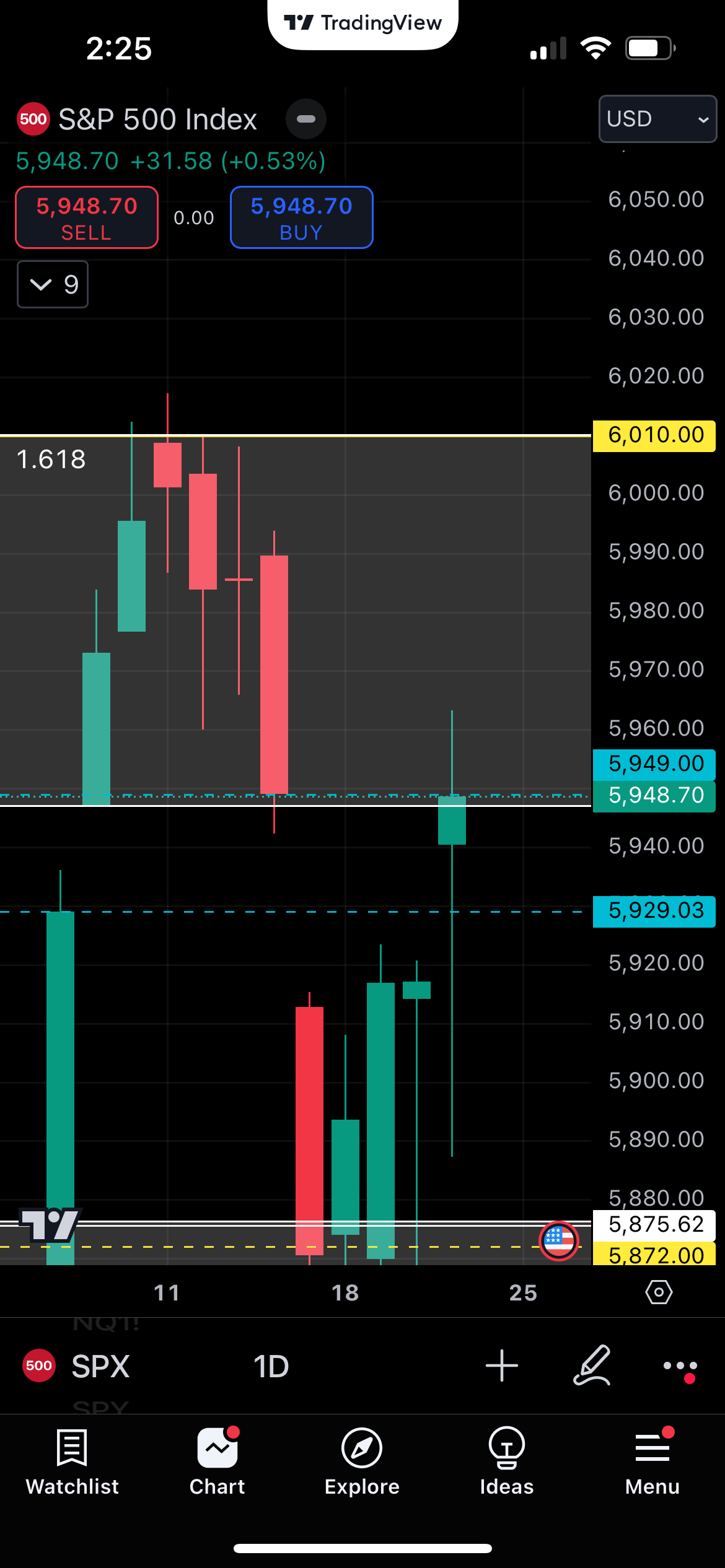The width and height of the screenshot is (725, 1568).
Task: Tap the US flag event marker
Action: [559, 1241]
